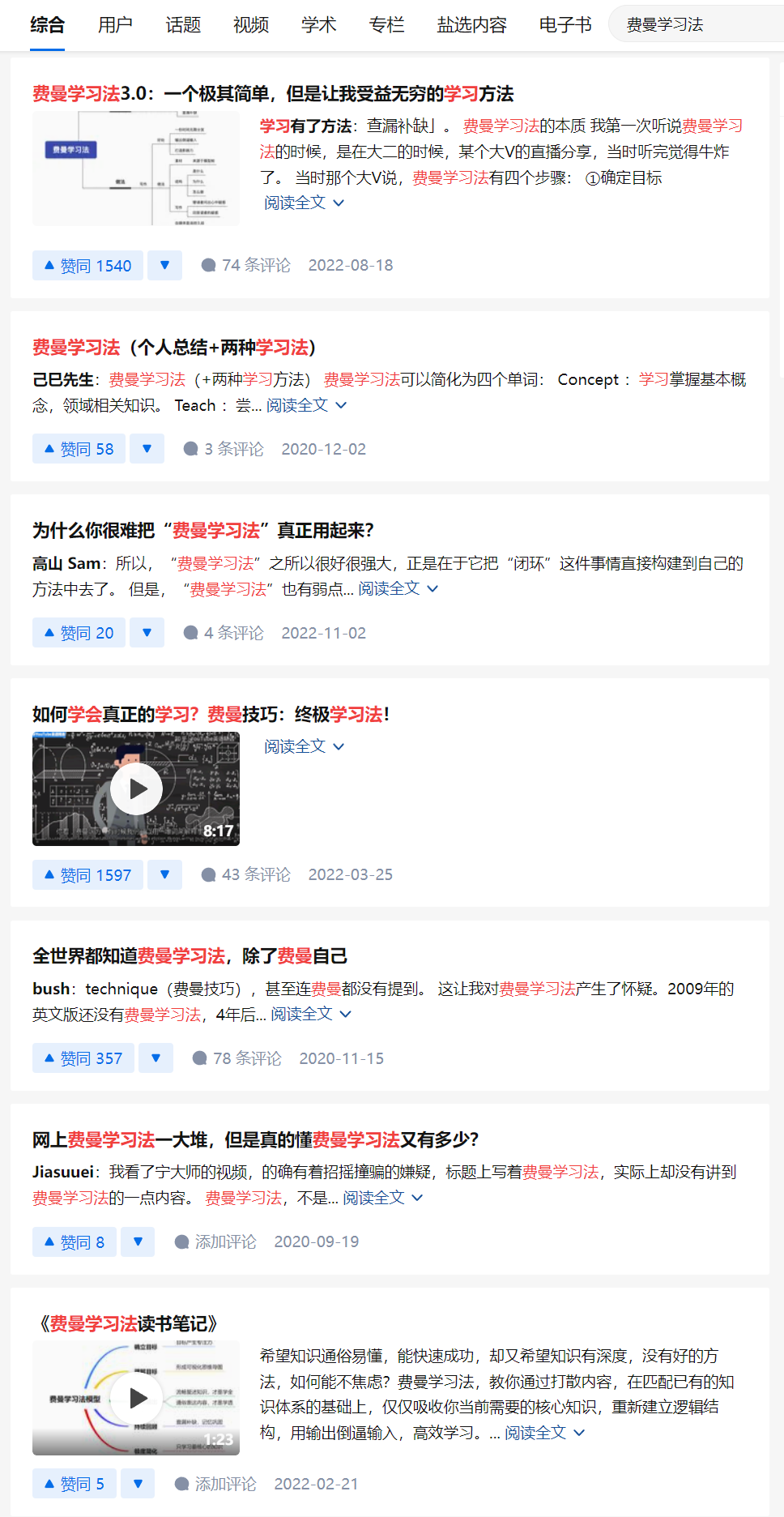Image resolution: width=784 pixels, height=1517 pixels.
Task: Open the article 费曼学习法3.0
Action: pyautogui.click(x=273, y=94)
